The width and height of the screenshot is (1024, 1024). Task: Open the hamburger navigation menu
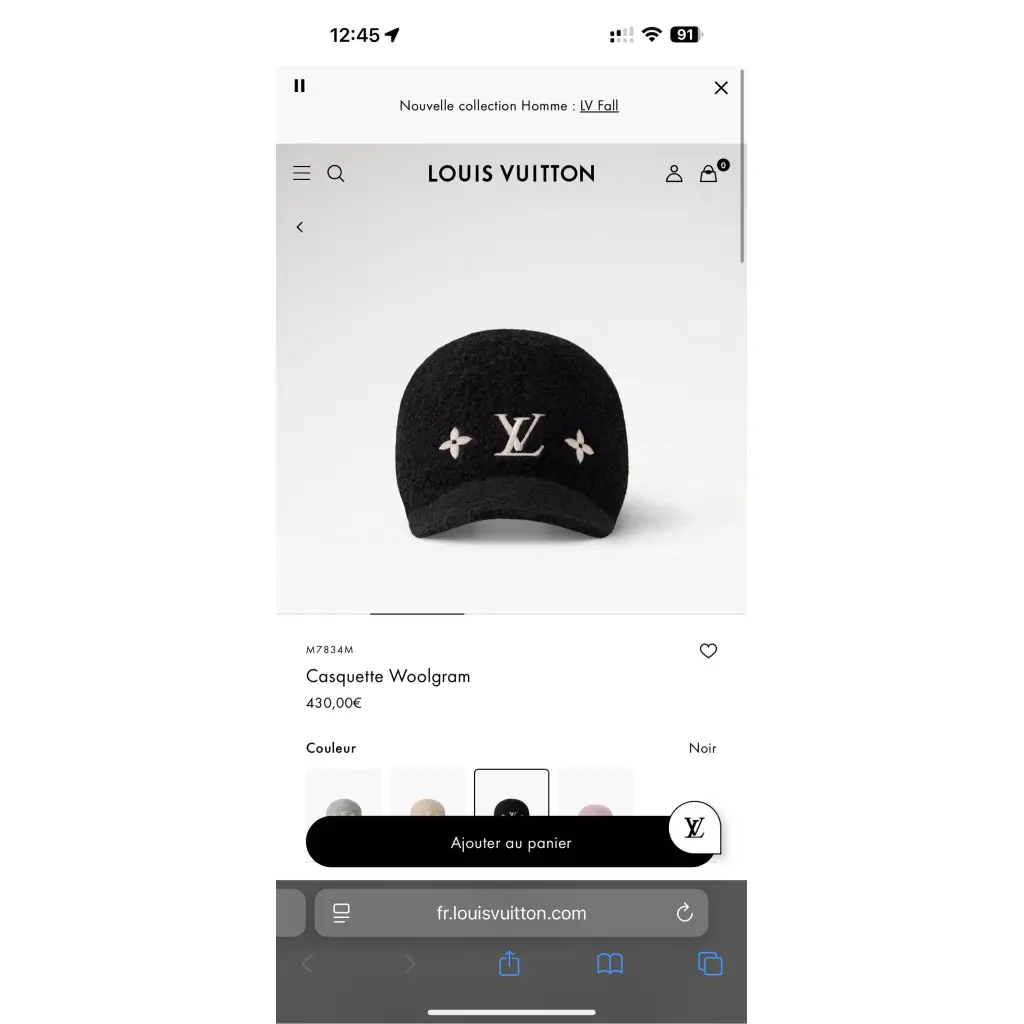tap(301, 173)
